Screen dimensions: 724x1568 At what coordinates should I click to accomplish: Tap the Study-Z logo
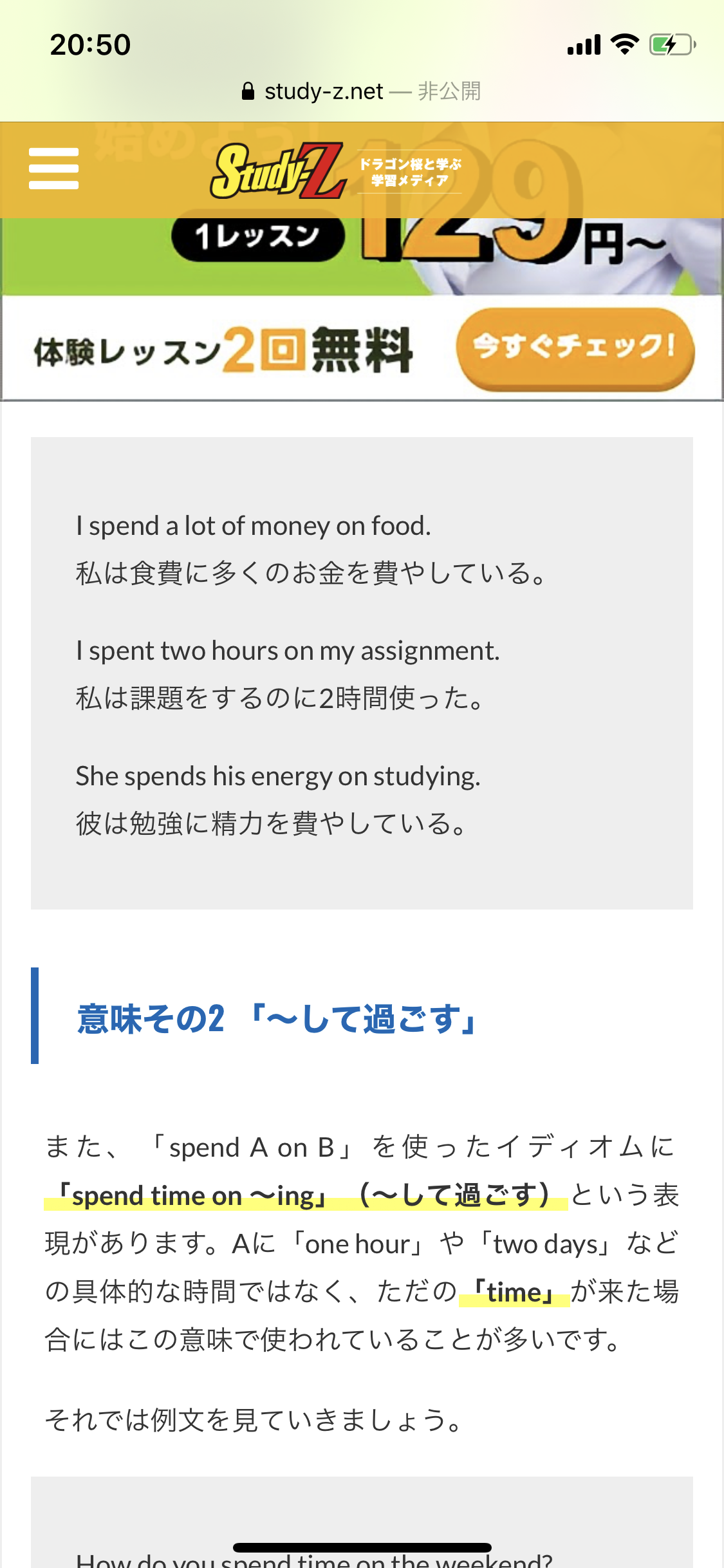point(336,171)
